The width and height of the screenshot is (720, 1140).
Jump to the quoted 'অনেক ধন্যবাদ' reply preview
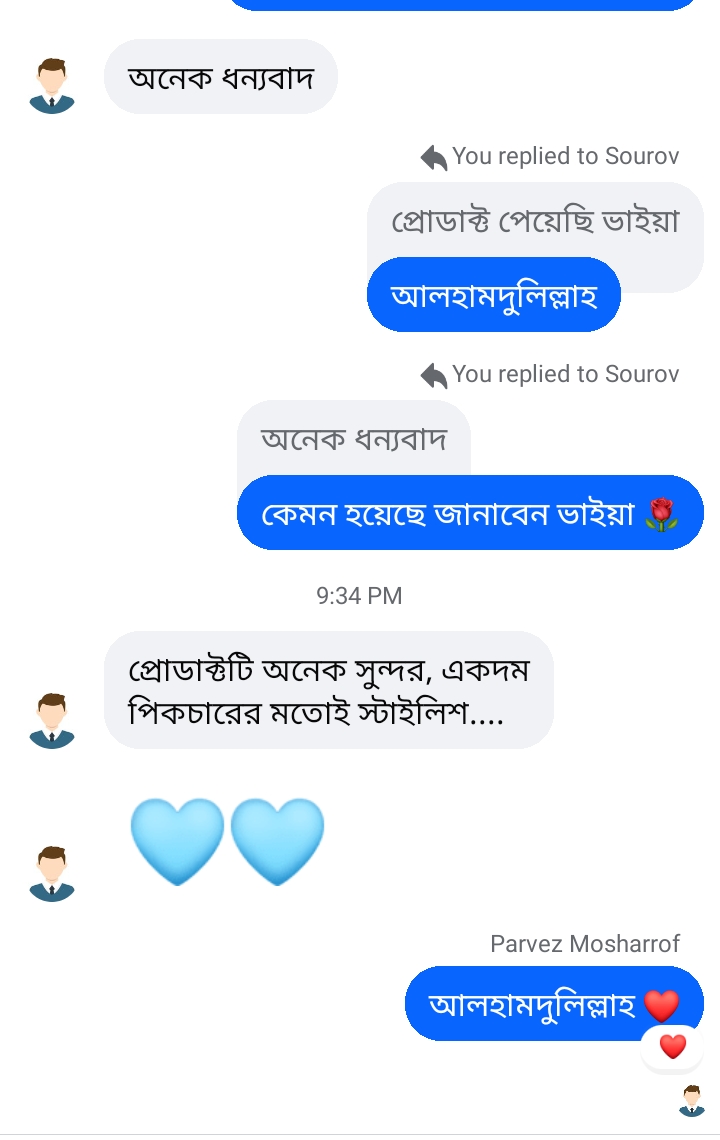pos(353,438)
